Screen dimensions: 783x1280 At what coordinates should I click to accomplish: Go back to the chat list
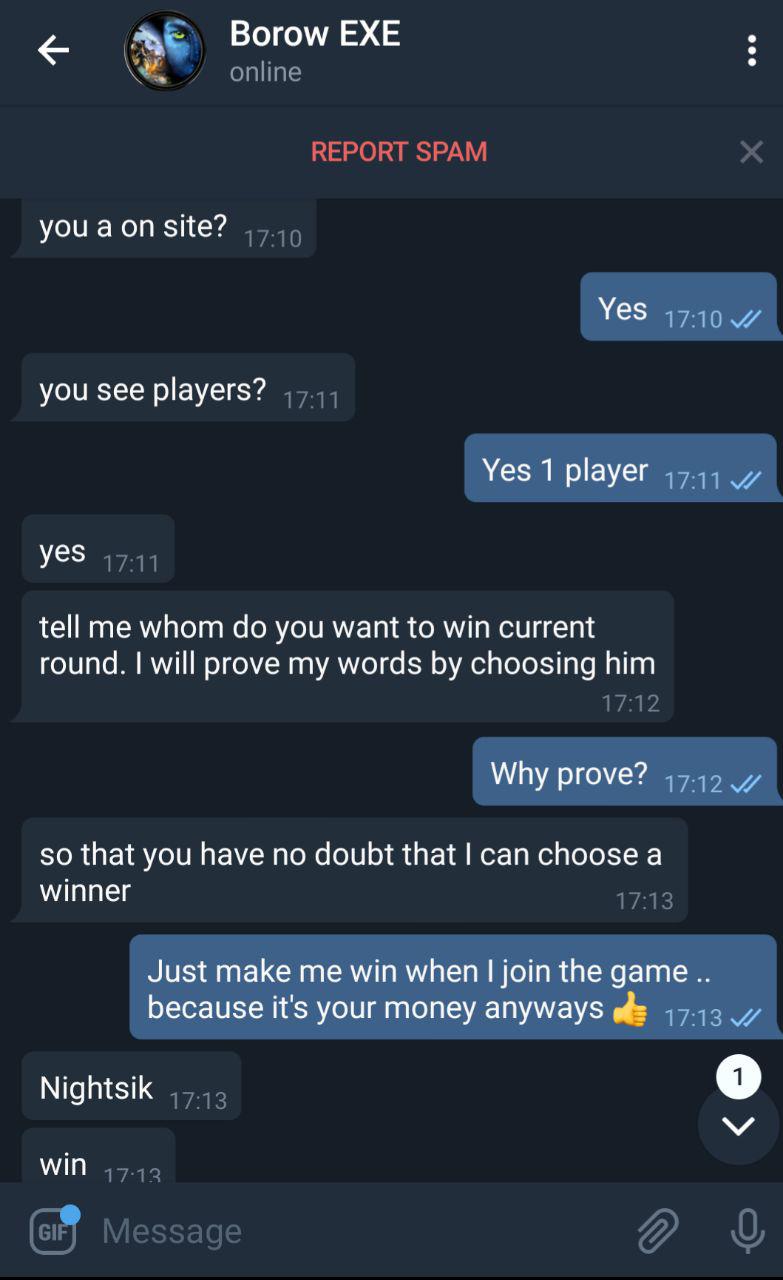(53, 51)
